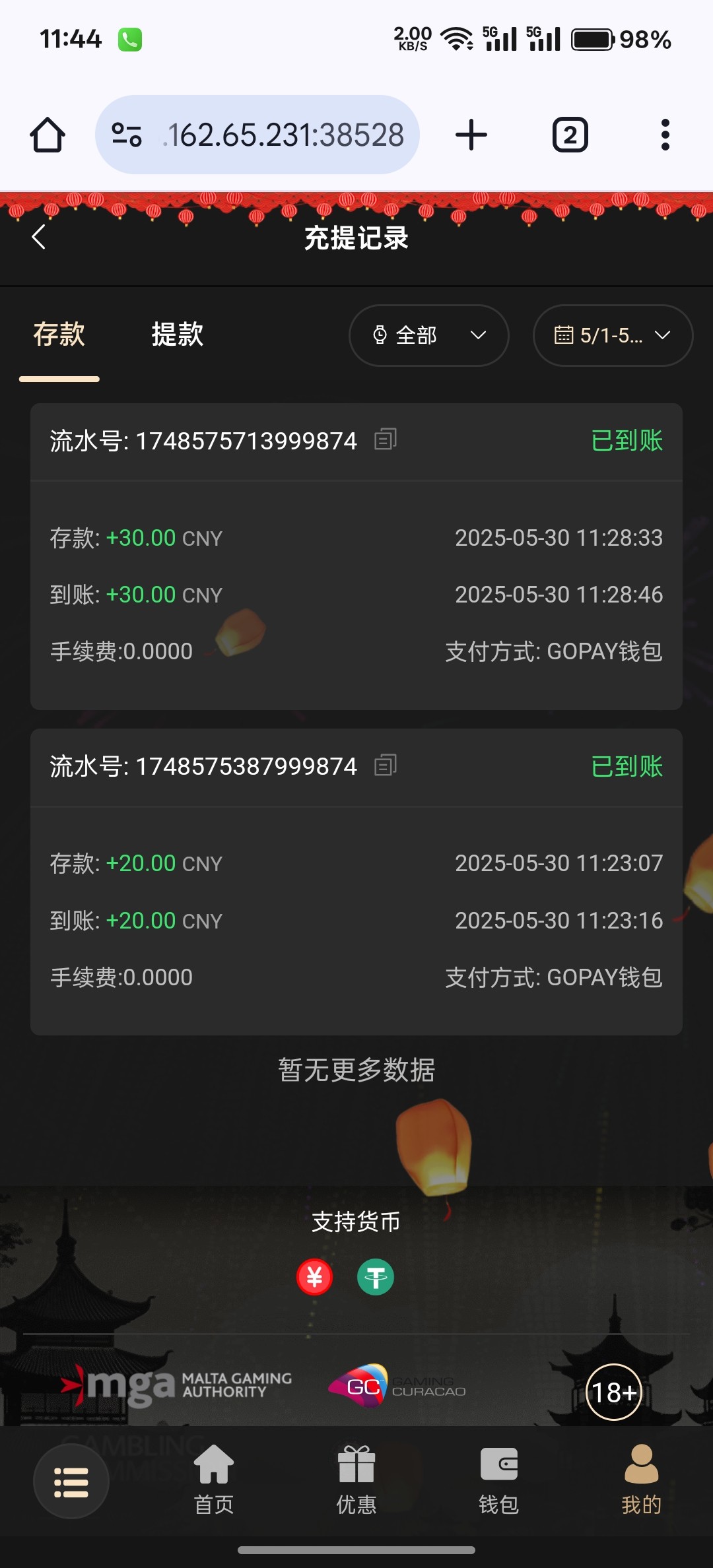Open the 优惠 promotions tab

coord(356,1480)
